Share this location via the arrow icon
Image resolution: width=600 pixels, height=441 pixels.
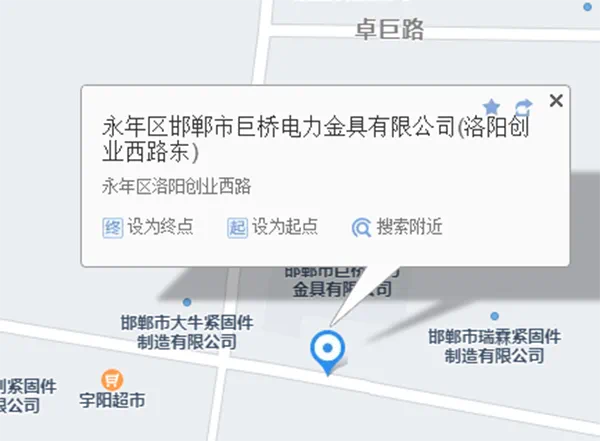[523, 106]
